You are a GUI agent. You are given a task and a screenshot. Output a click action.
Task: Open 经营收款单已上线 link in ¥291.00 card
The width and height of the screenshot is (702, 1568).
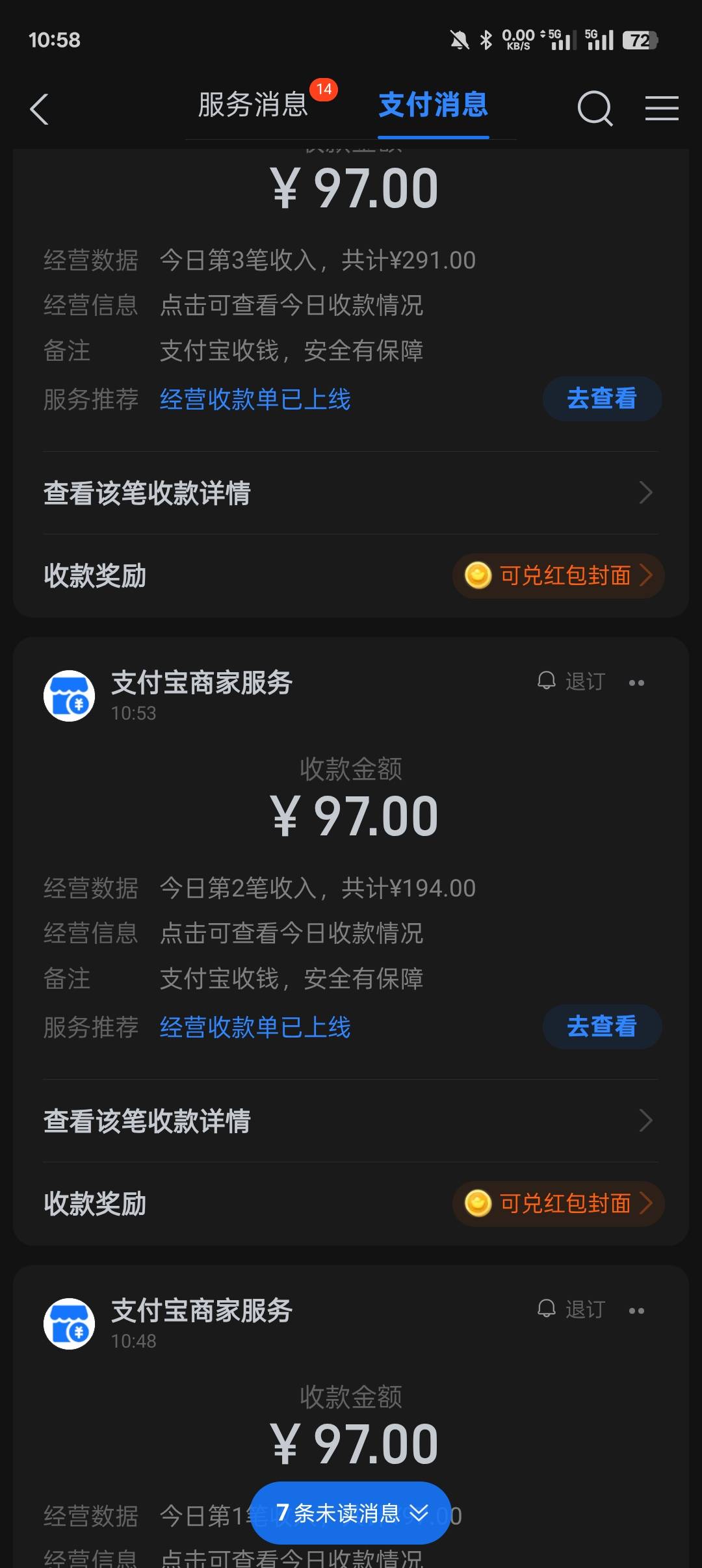pos(255,399)
